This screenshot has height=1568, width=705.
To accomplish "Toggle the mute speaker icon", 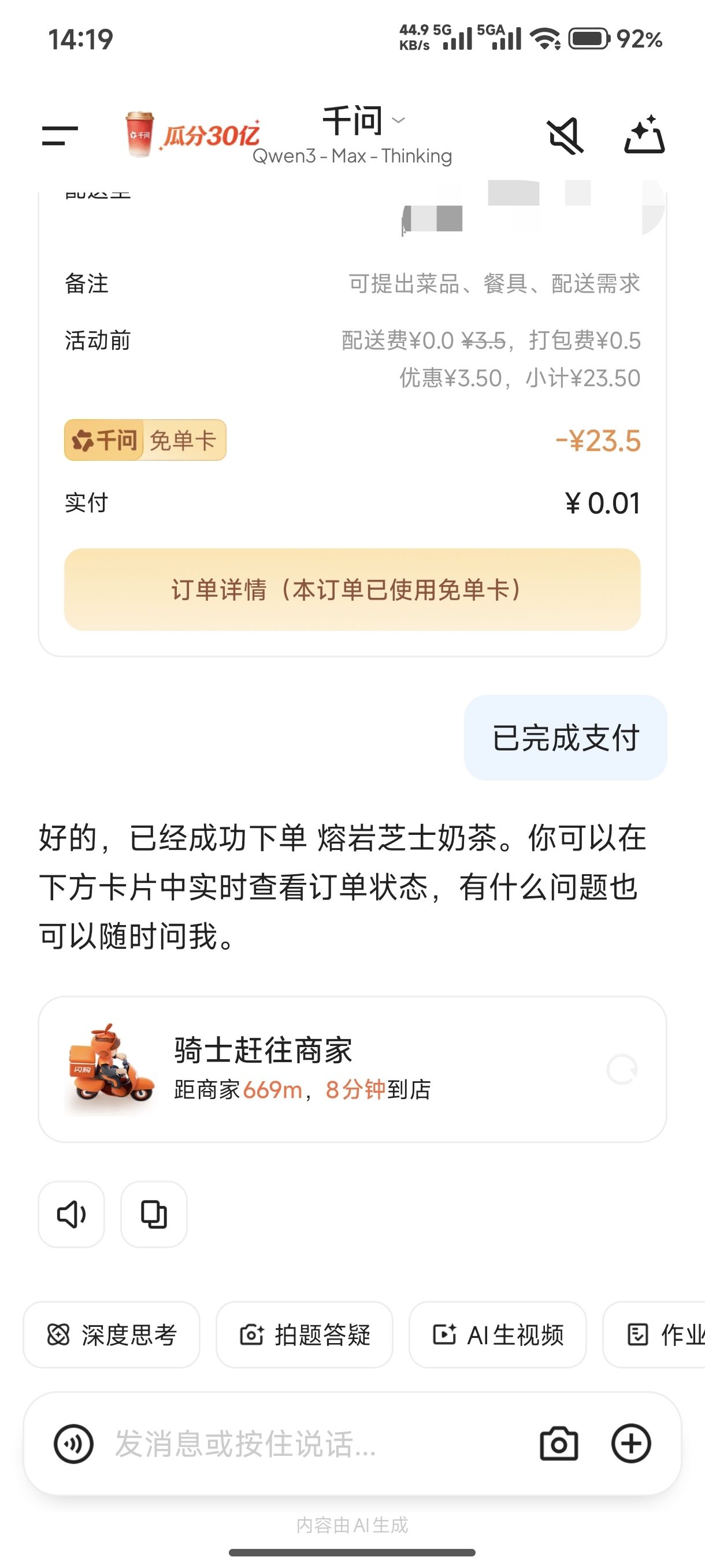I will (x=565, y=136).
